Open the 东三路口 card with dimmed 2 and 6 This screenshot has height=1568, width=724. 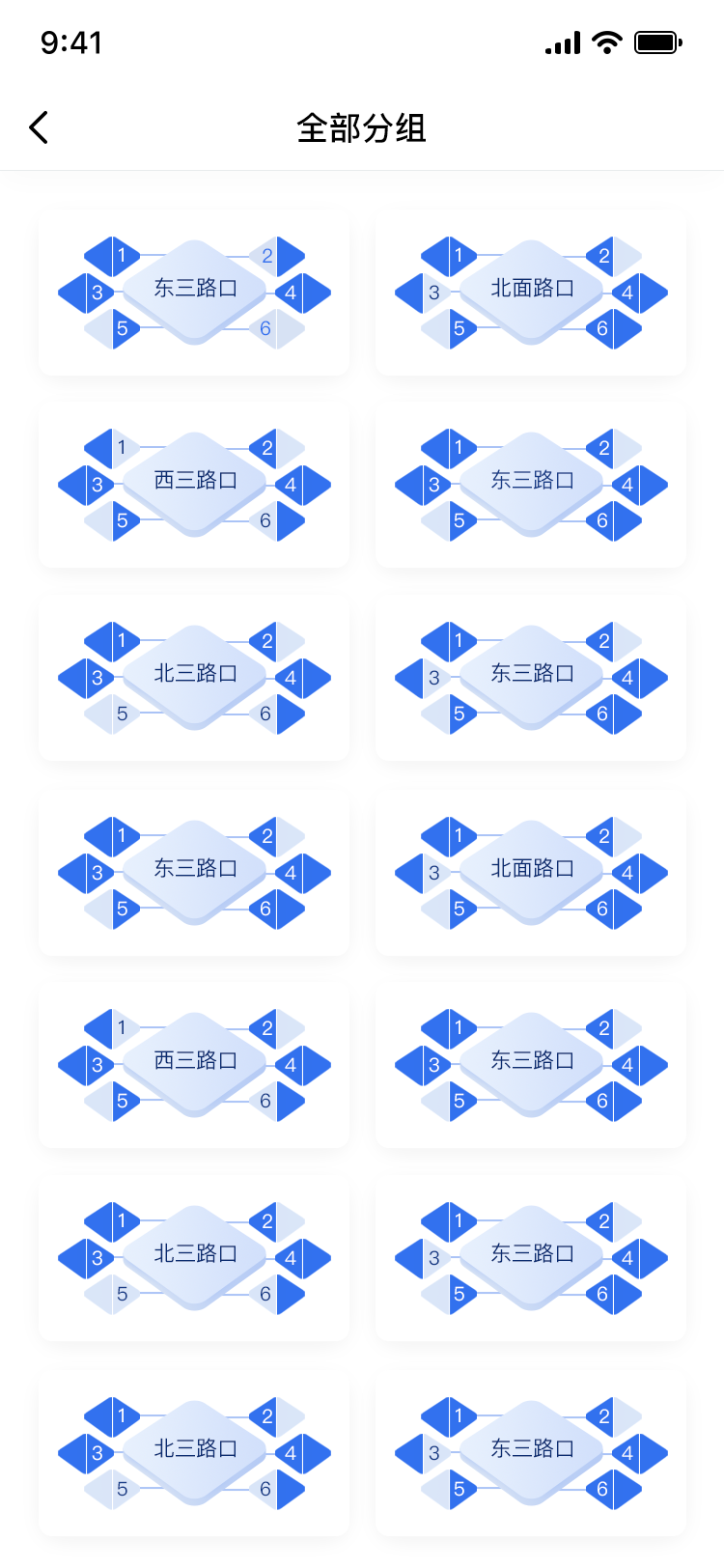194,292
